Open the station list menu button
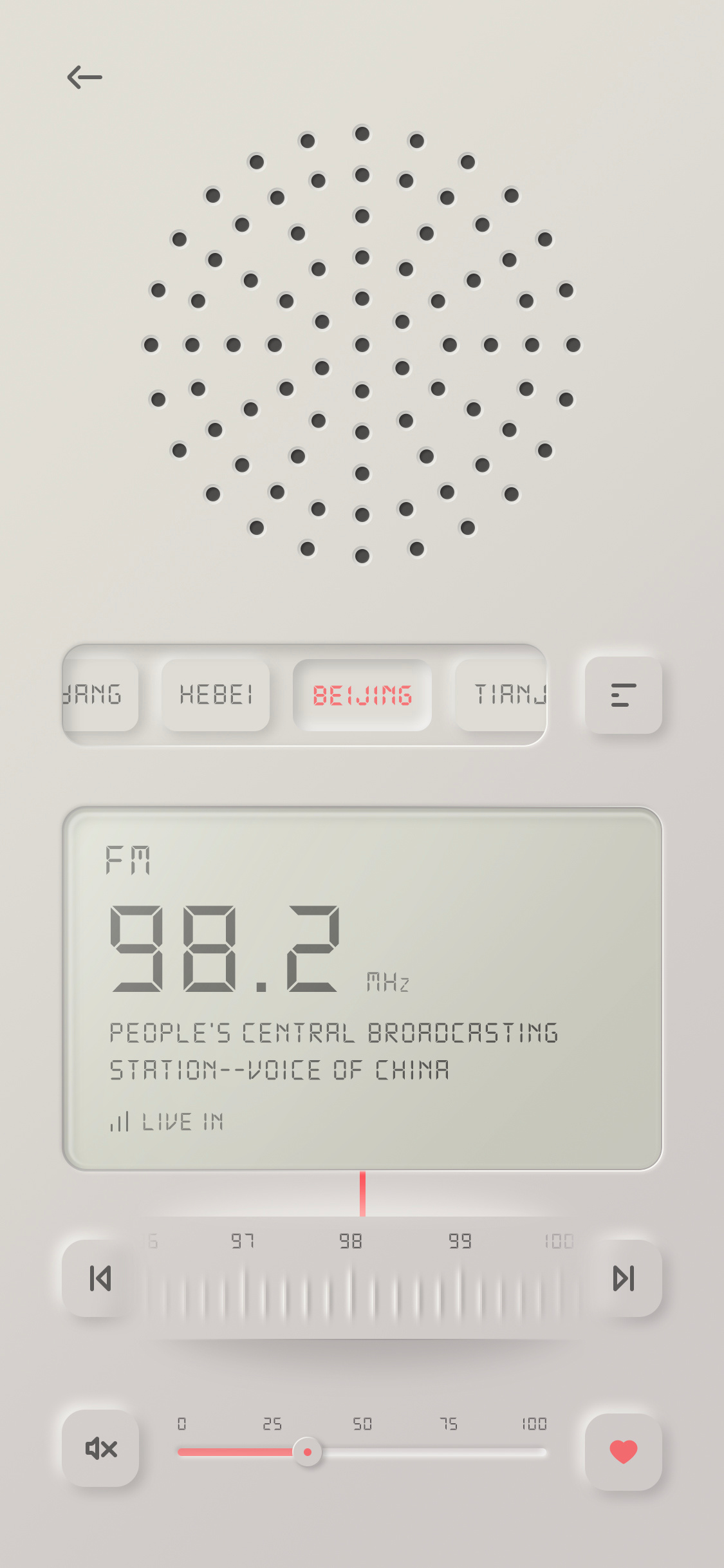Image resolution: width=724 pixels, height=1568 pixels. pyautogui.click(x=623, y=695)
